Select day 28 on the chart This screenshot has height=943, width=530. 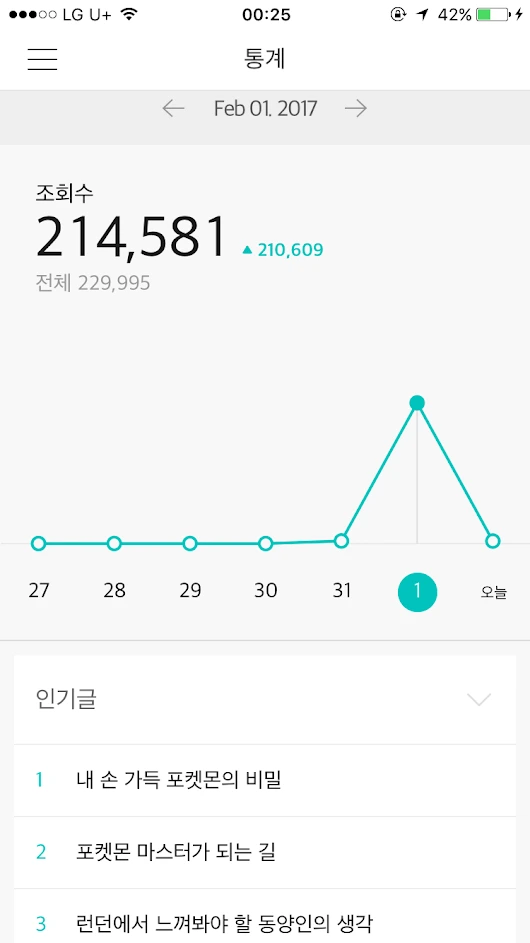pyautogui.click(x=114, y=591)
